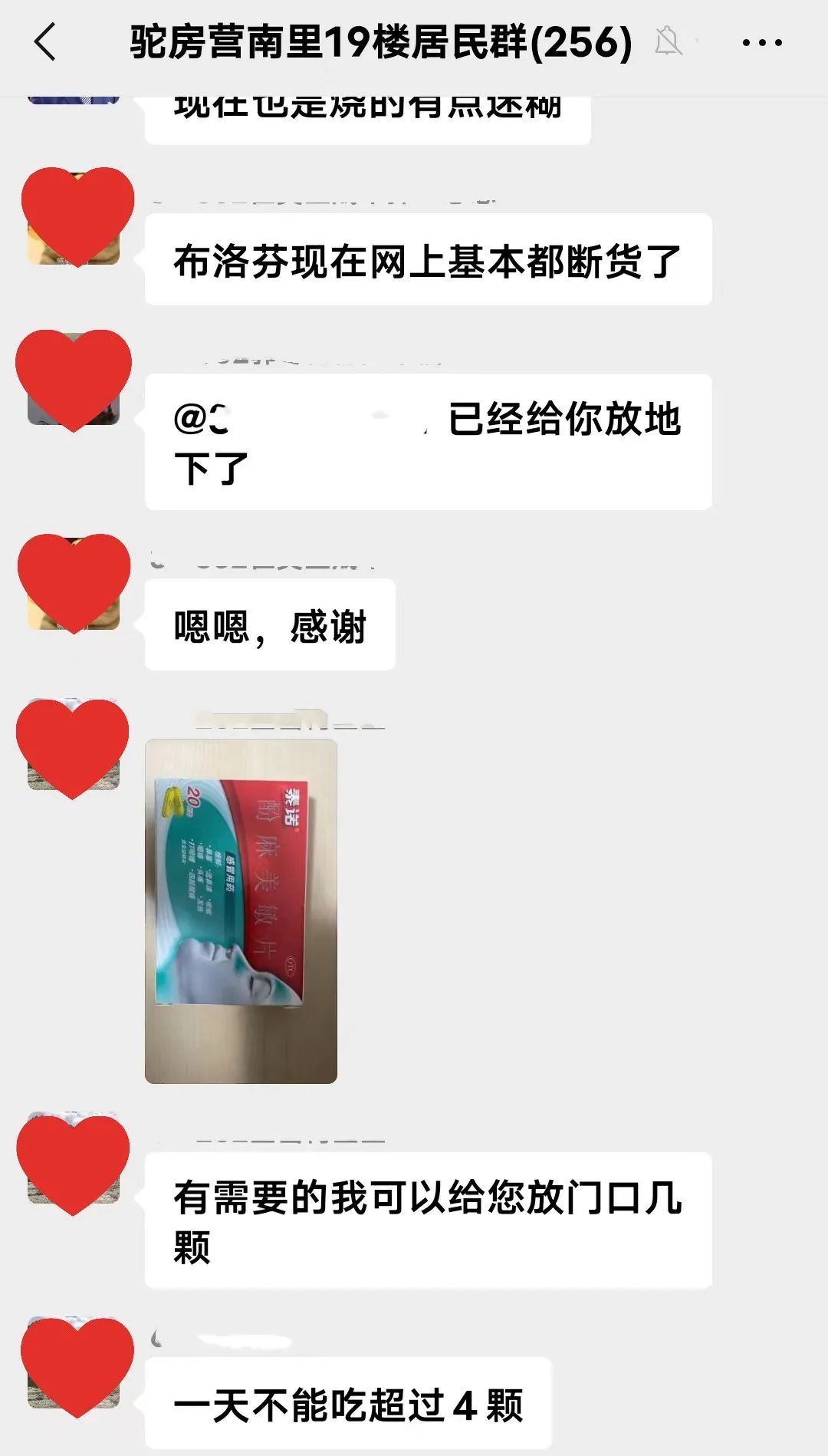Tap the avatar beside the 布洛芬 message
828x1456 pixels.
[x=74, y=220]
